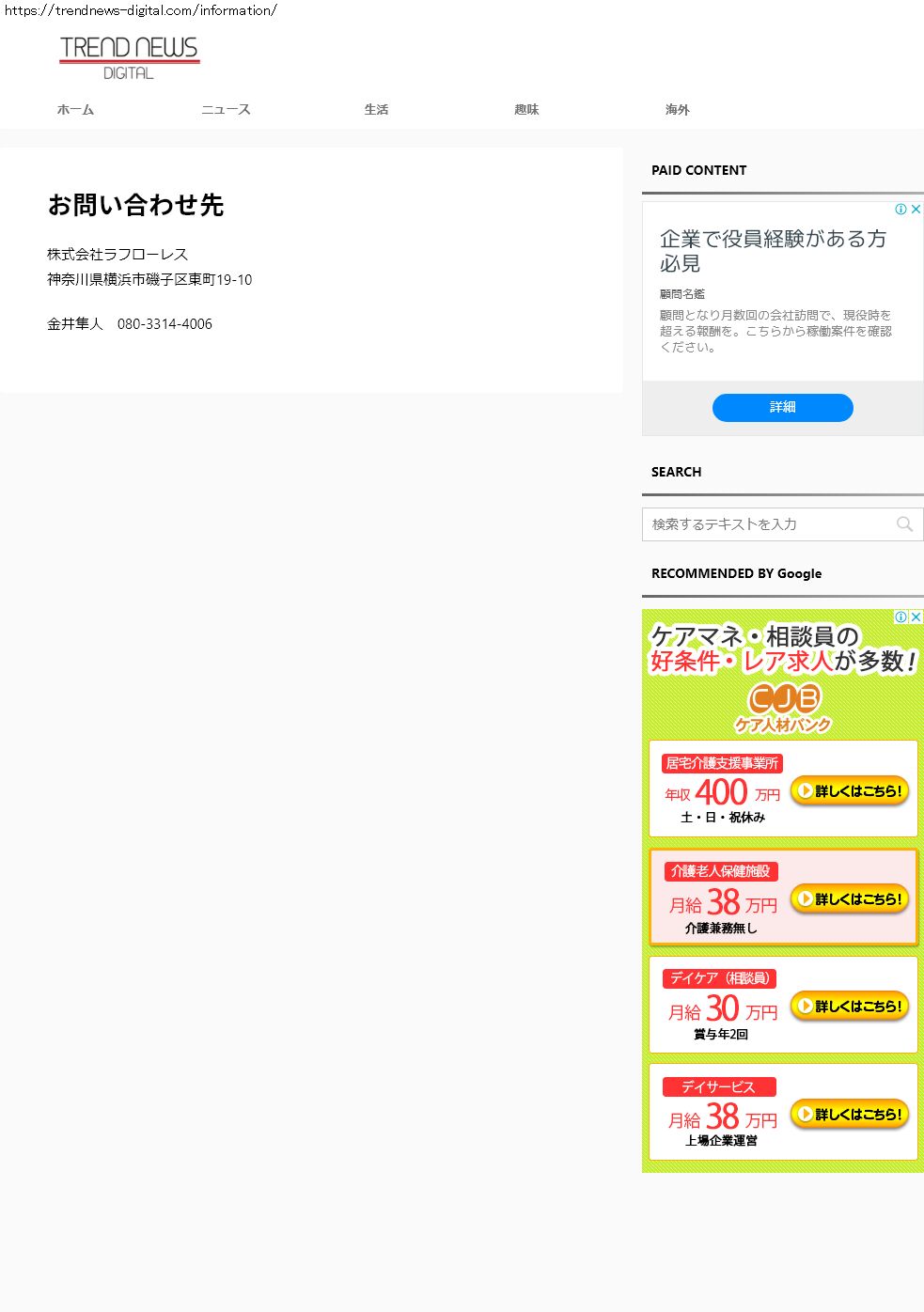Tap the magnifier search icon
The height and width of the screenshot is (1312, 924).
click(x=904, y=524)
